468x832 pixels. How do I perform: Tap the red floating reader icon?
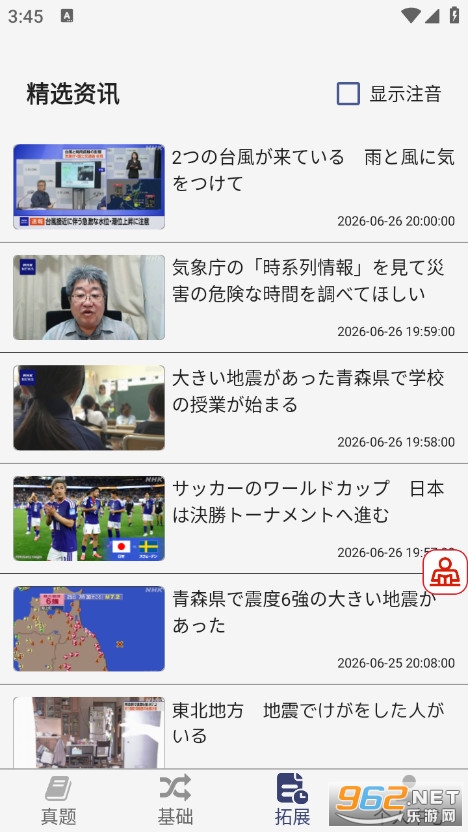tap(445, 572)
